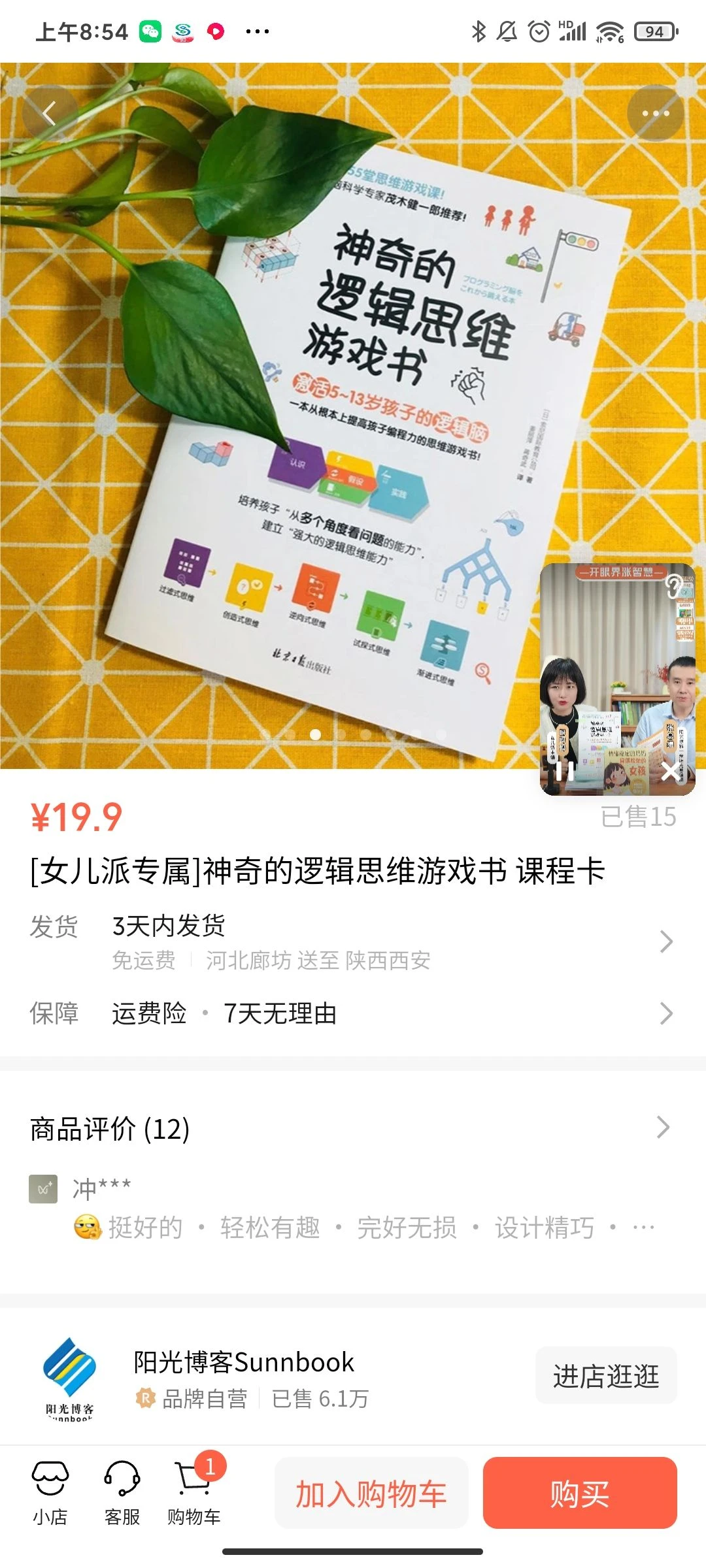Tap 购买 to buy now
706x1568 pixels.
pyautogui.click(x=580, y=1493)
